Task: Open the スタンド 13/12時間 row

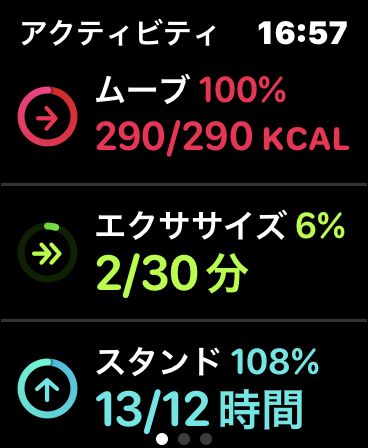Action: pyautogui.click(x=184, y=385)
